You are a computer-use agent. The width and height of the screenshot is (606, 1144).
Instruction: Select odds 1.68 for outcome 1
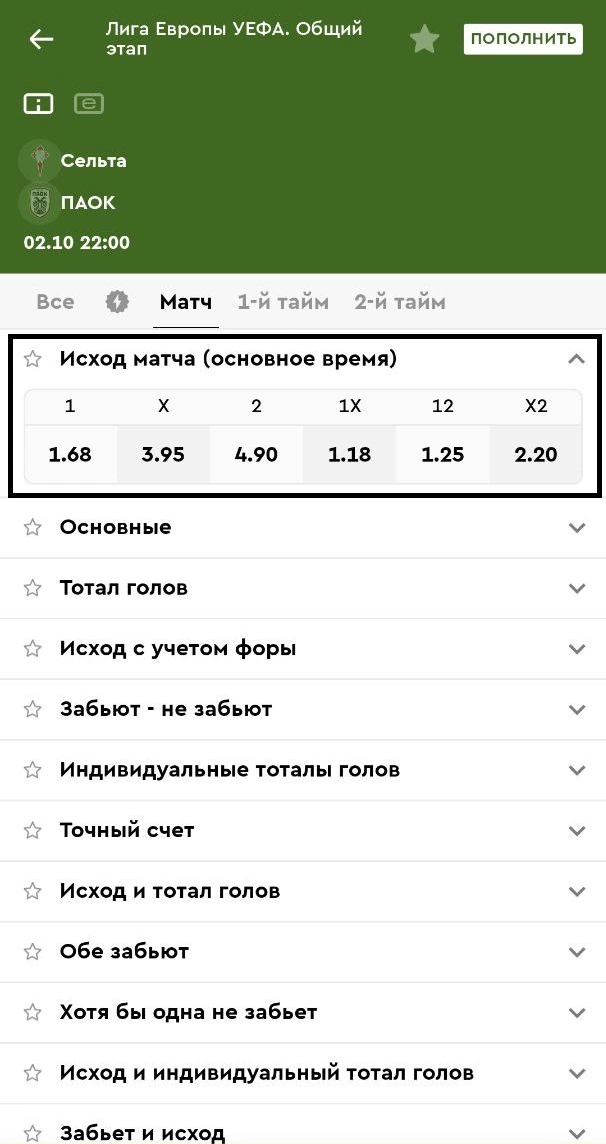pos(70,454)
